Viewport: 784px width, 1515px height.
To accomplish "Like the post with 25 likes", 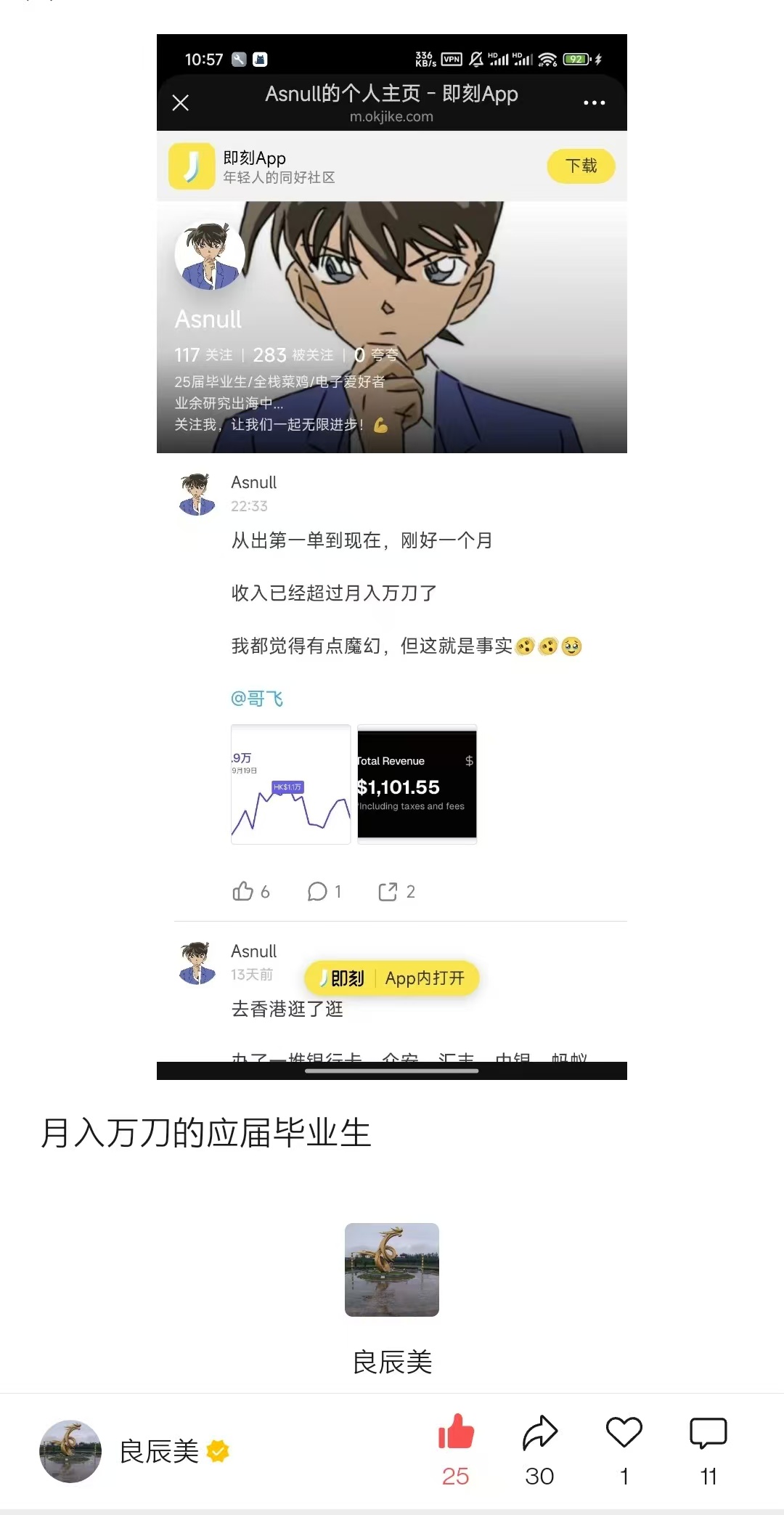I will click(456, 1434).
